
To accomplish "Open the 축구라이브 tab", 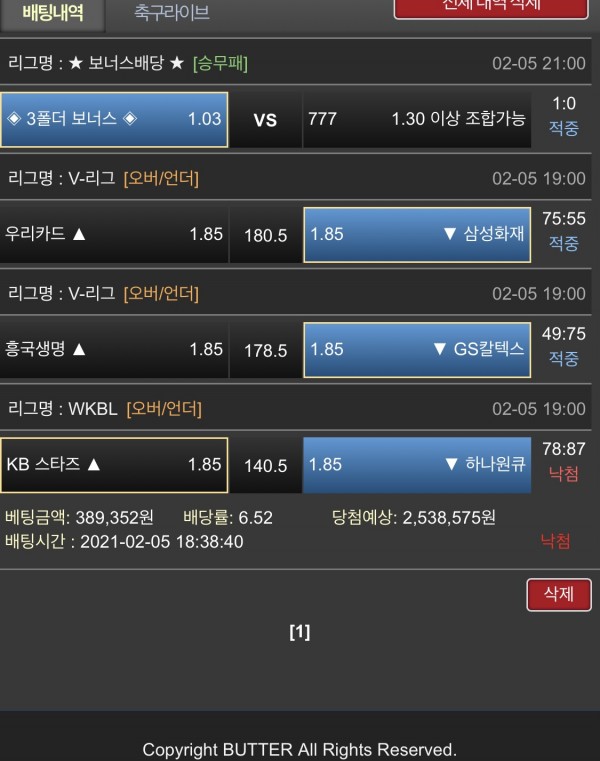I will [172, 13].
